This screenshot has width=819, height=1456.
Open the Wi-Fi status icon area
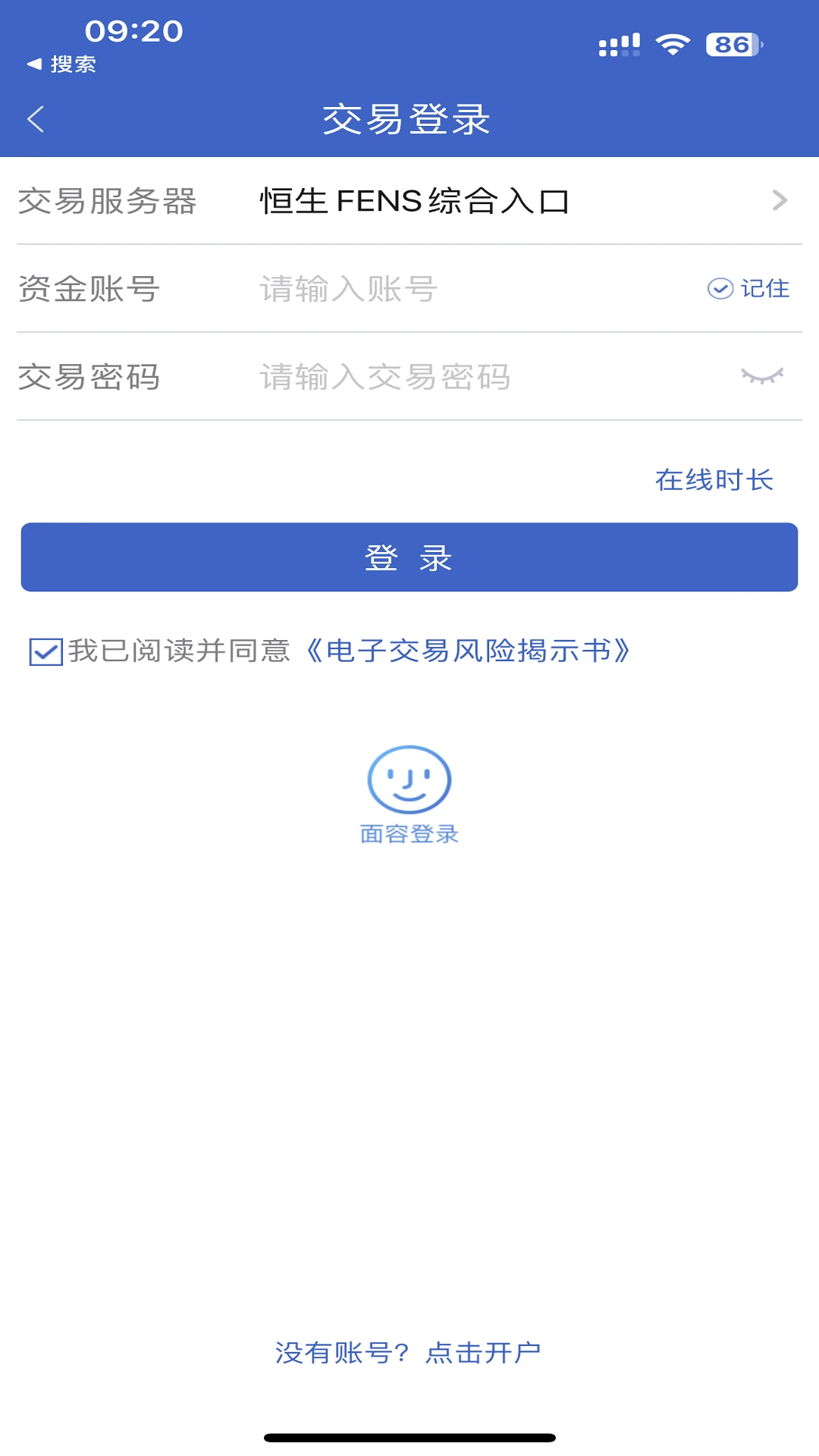coord(672,45)
